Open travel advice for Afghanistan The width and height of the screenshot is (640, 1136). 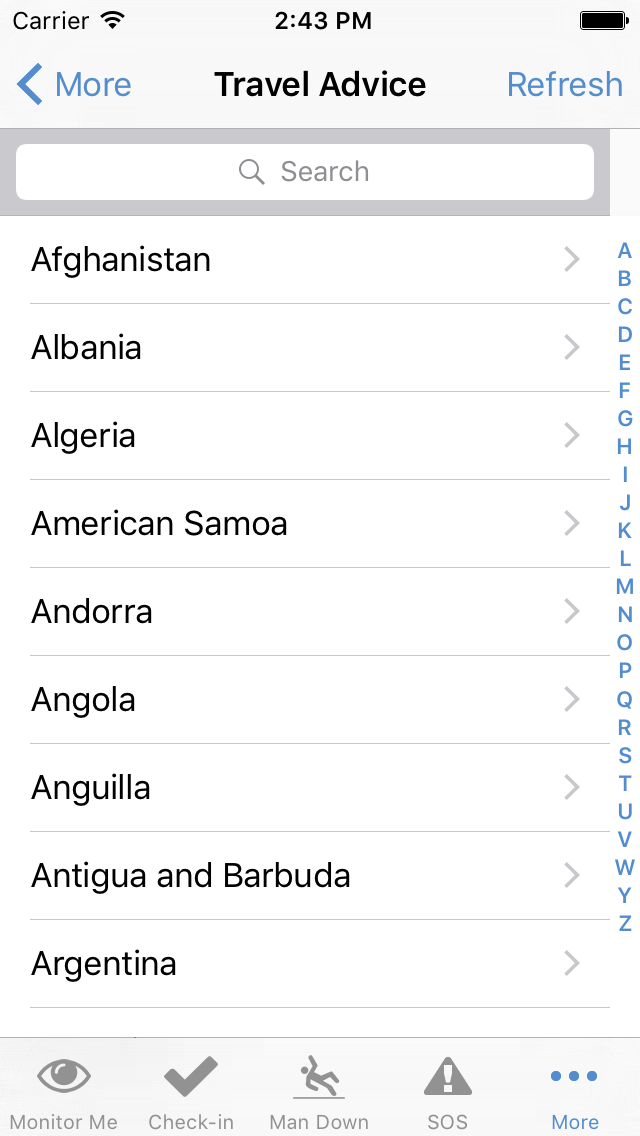(304, 259)
